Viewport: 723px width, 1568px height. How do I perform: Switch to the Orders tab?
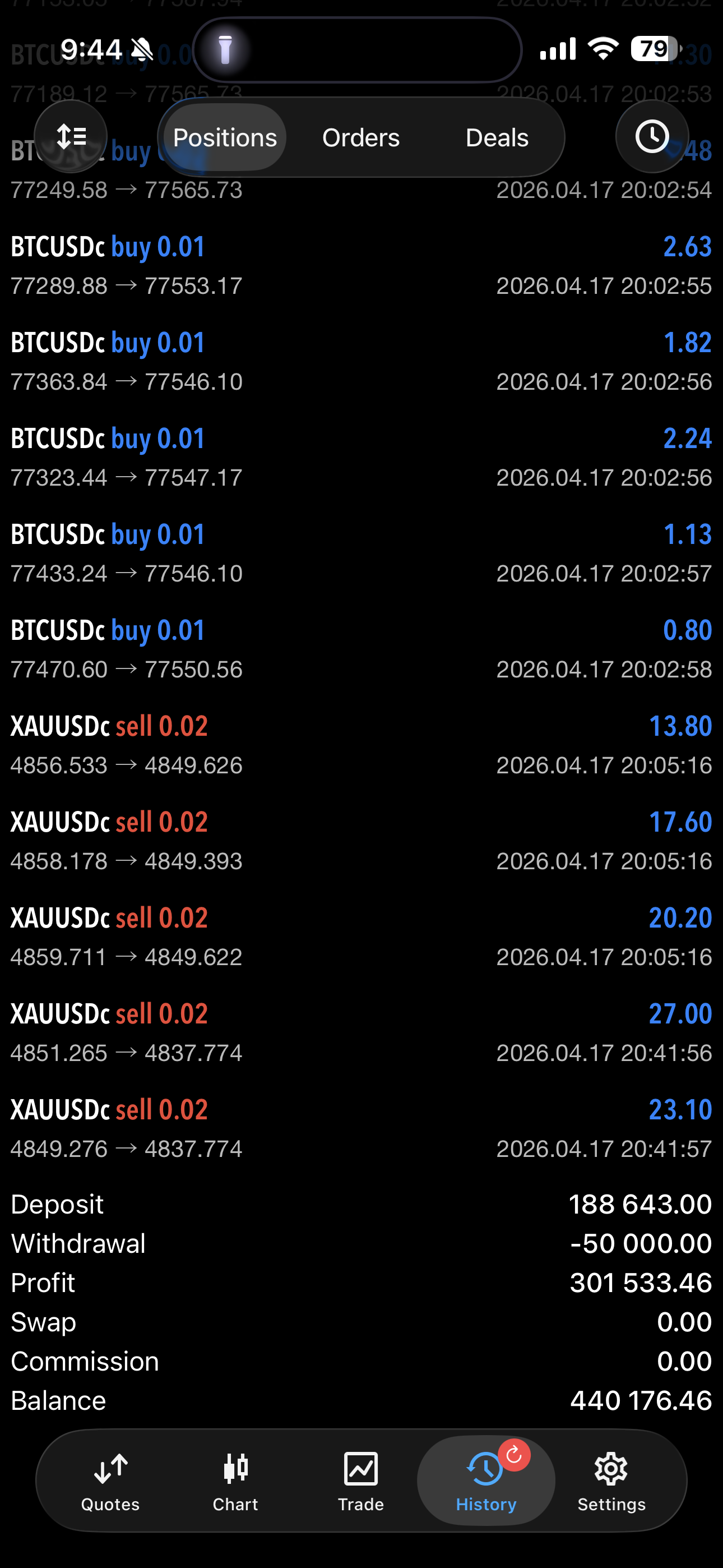point(360,137)
